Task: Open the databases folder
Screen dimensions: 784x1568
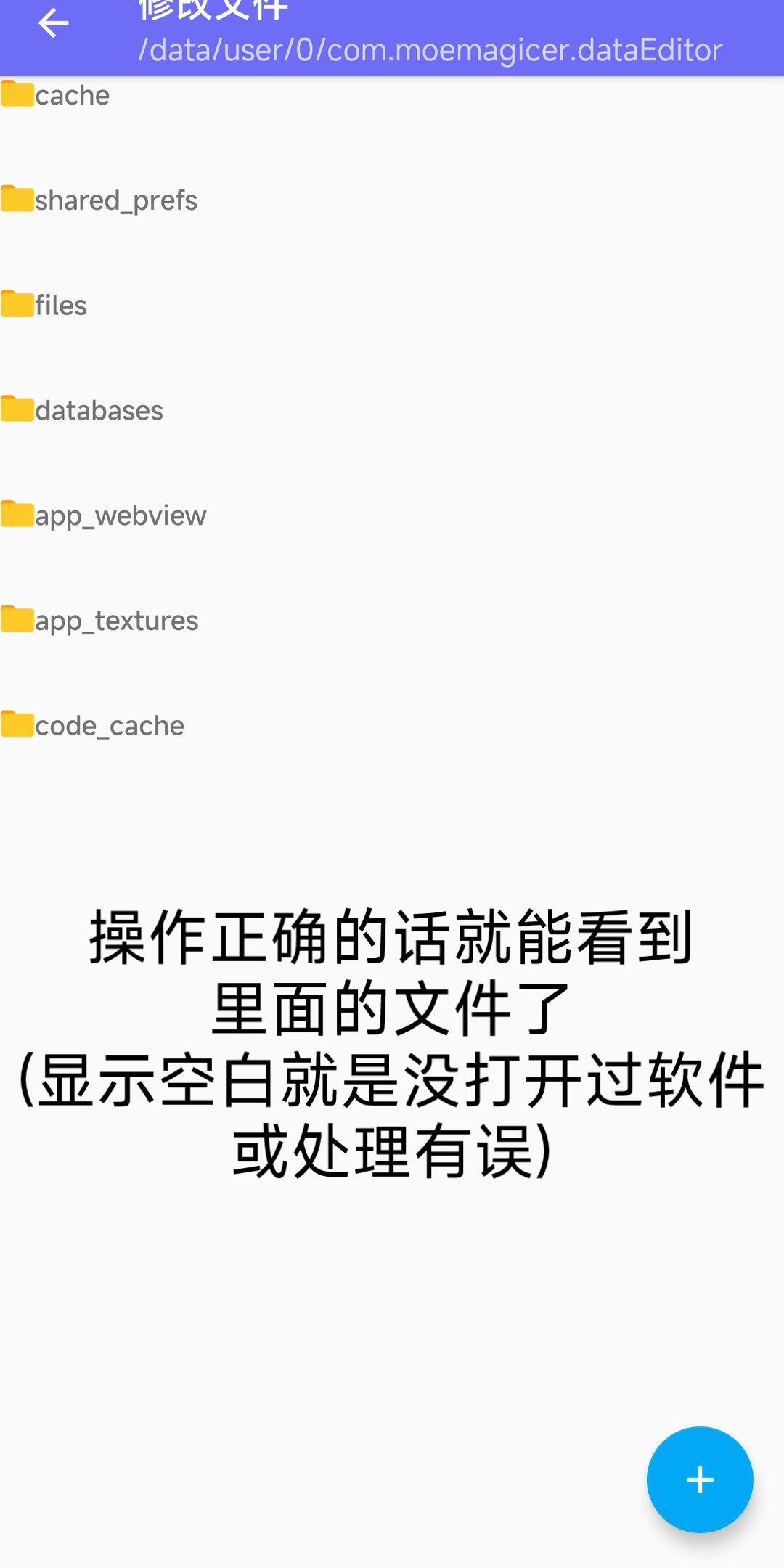Action: pos(98,411)
